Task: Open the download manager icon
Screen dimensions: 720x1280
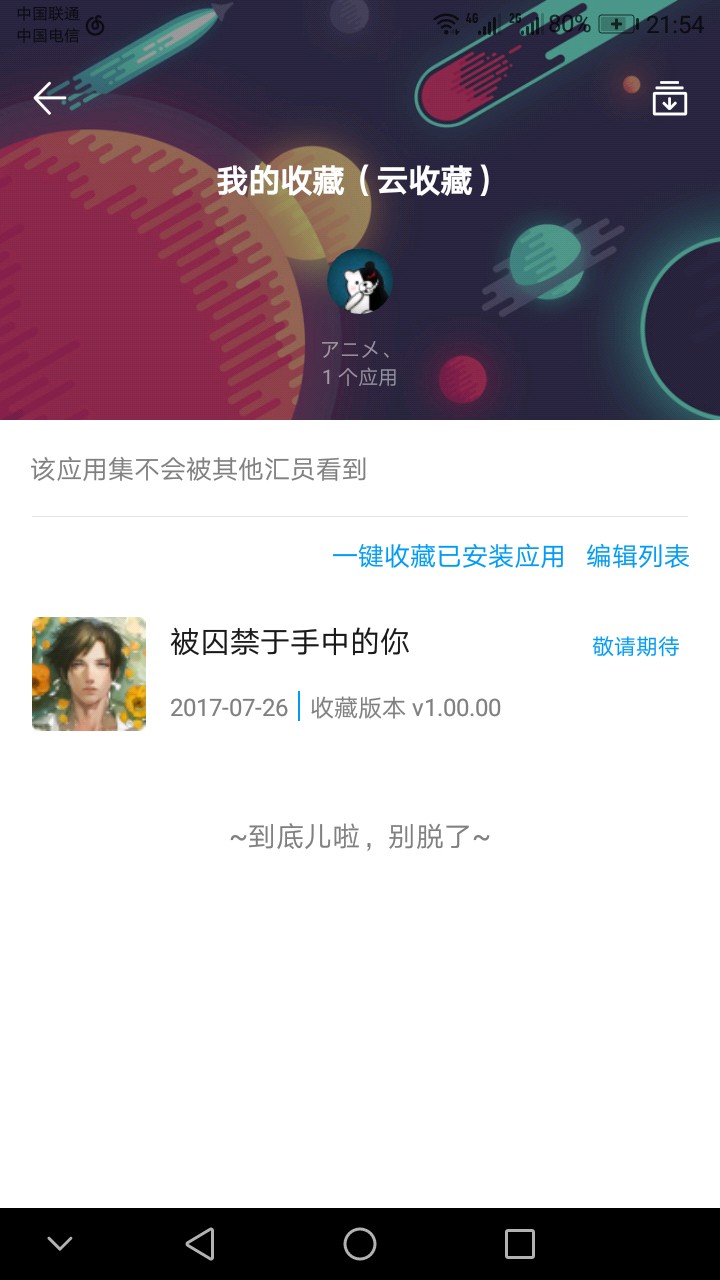Action: click(669, 99)
